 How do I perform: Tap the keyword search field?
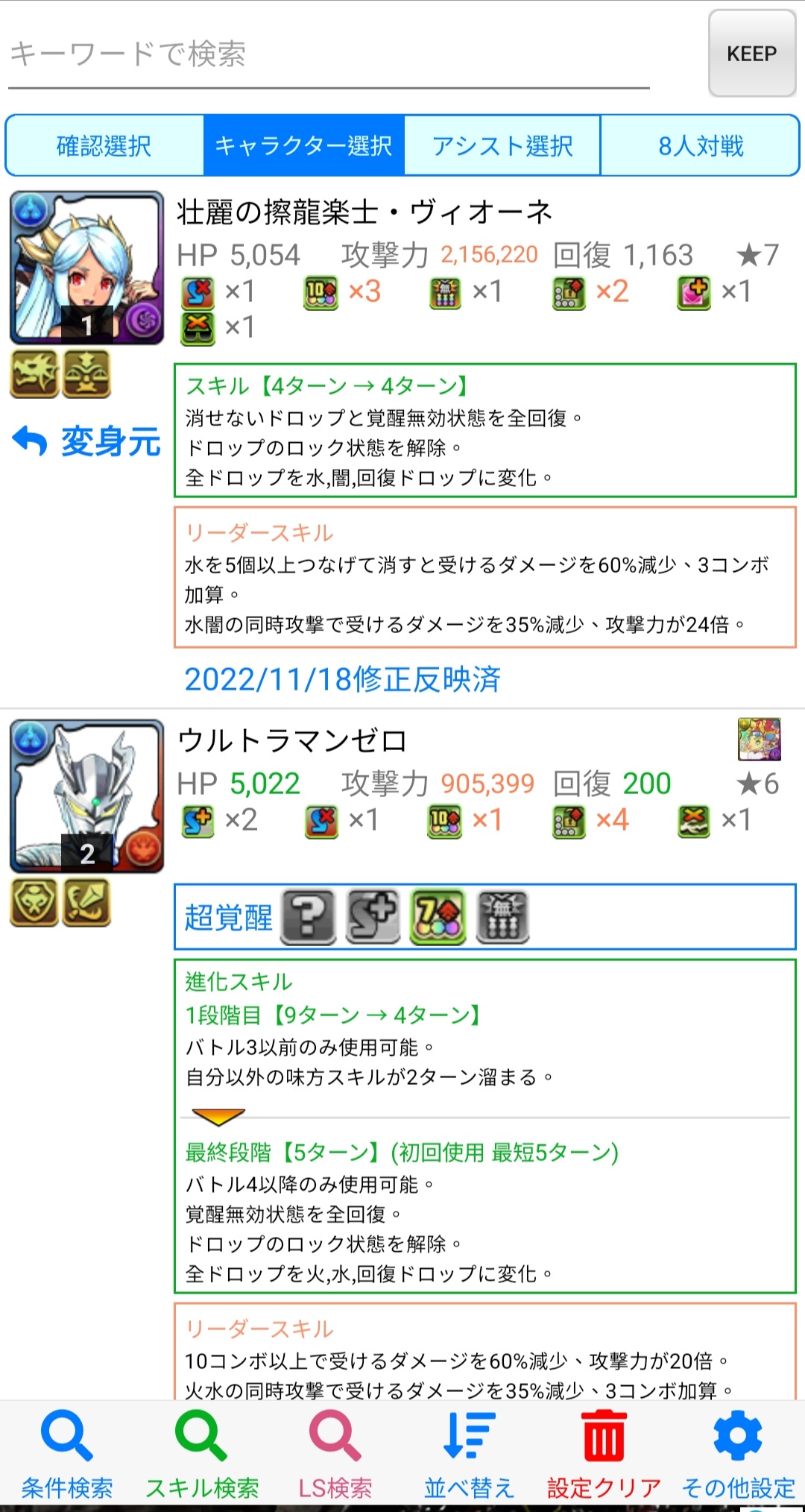[328, 55]
